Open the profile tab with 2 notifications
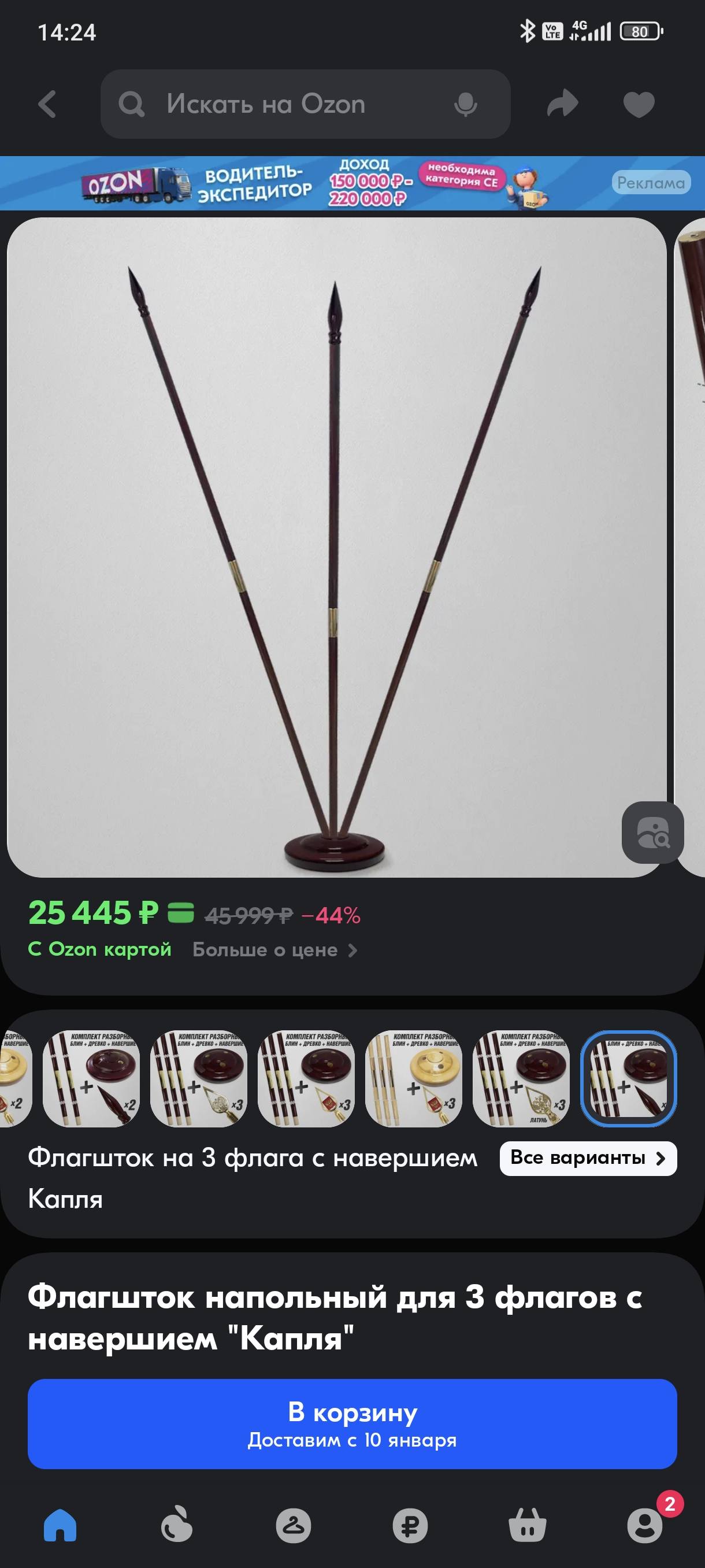Viewport: 705px width, 1568px height. [x=644, y=1525]
